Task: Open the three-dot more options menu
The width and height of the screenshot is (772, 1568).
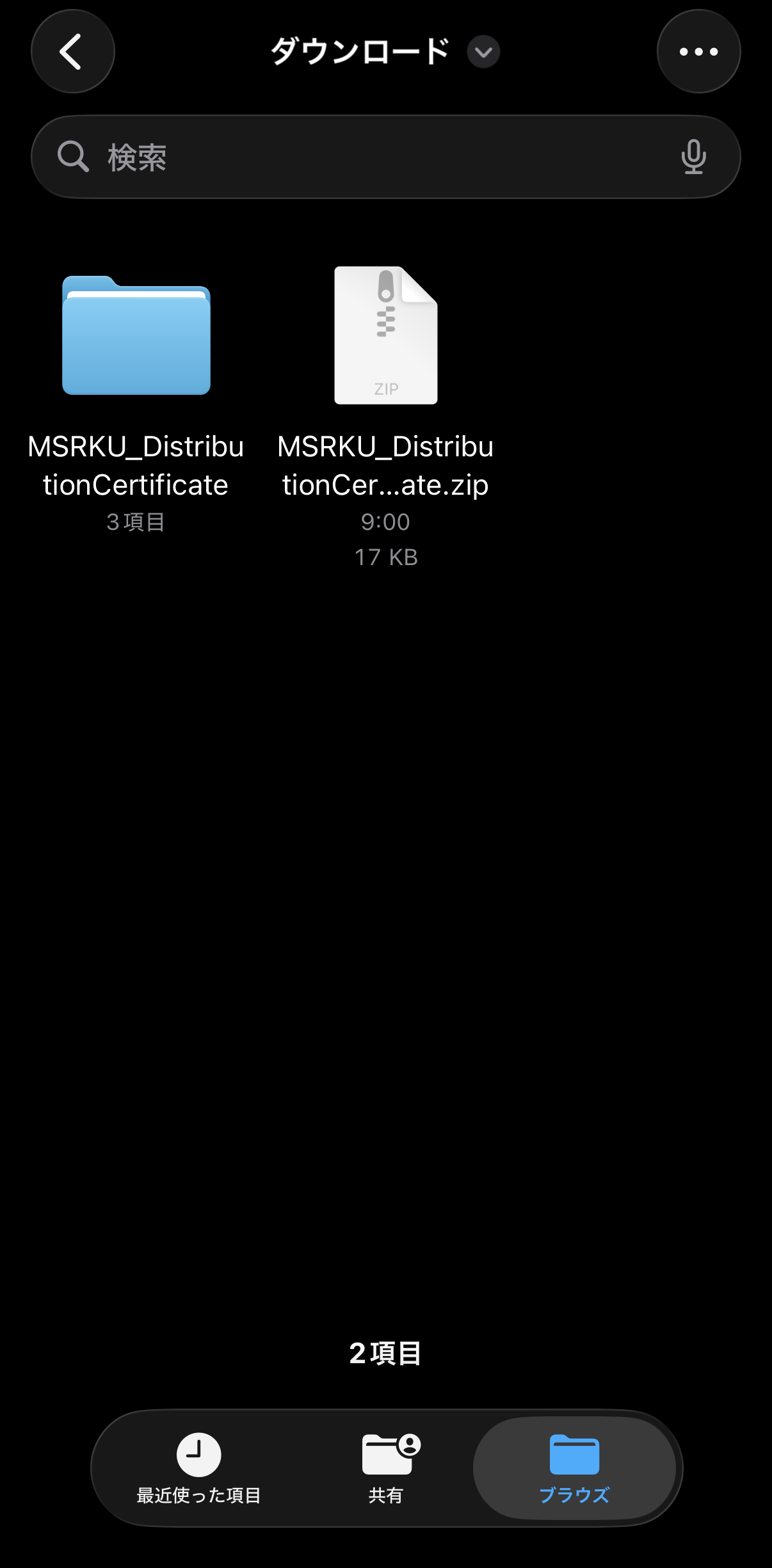Action: point(698,52)
